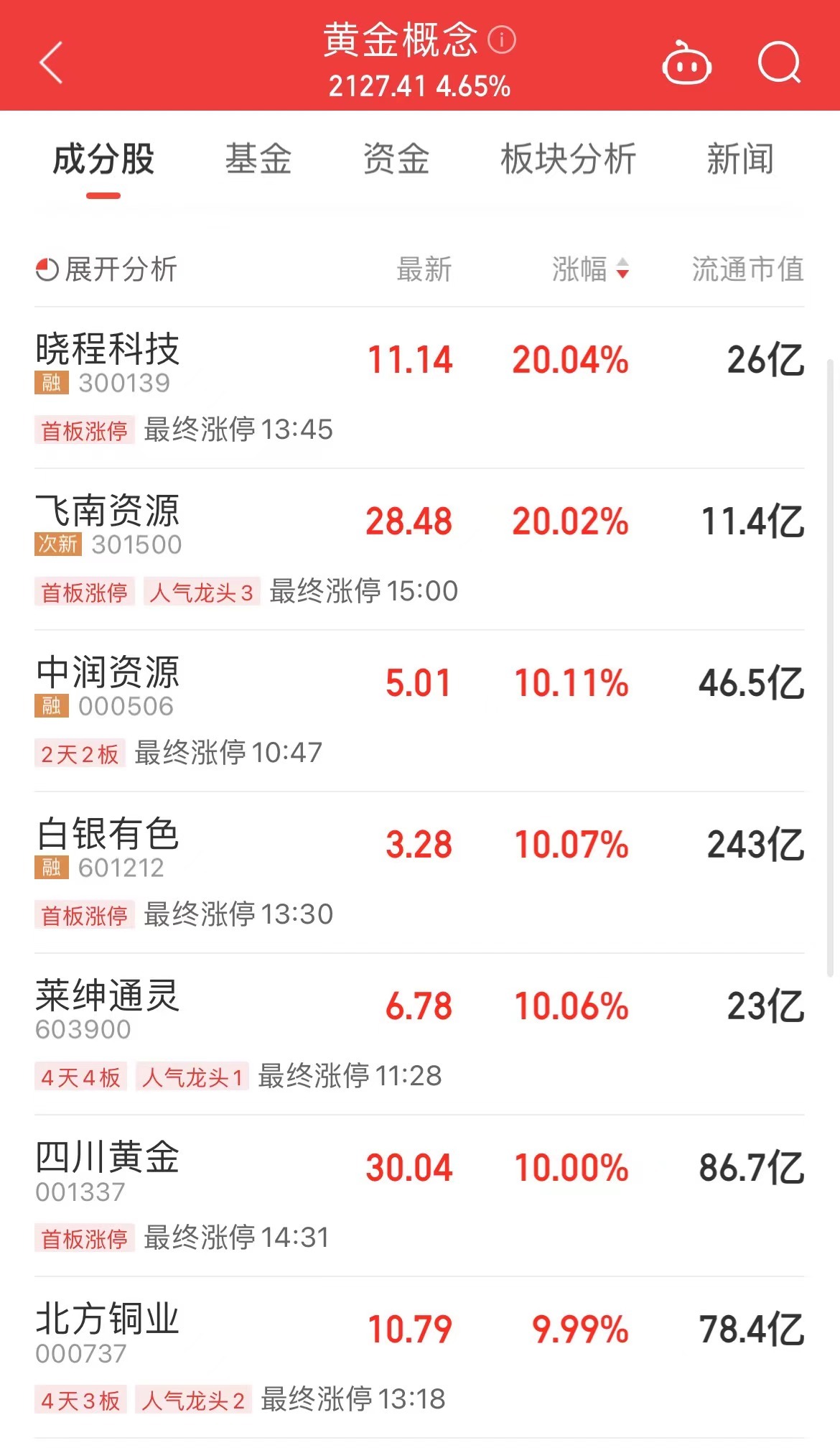The height and width of the screenshot is (1448, 840).
Task: Tap the info icon beside 黄金概念
Action: 502,40
